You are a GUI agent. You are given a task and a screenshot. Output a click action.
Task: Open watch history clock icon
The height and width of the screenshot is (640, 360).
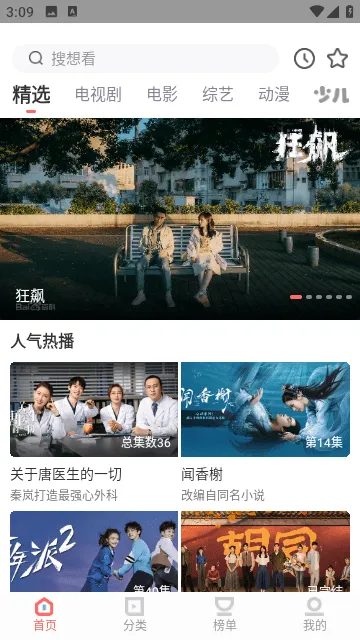(304, 58)
